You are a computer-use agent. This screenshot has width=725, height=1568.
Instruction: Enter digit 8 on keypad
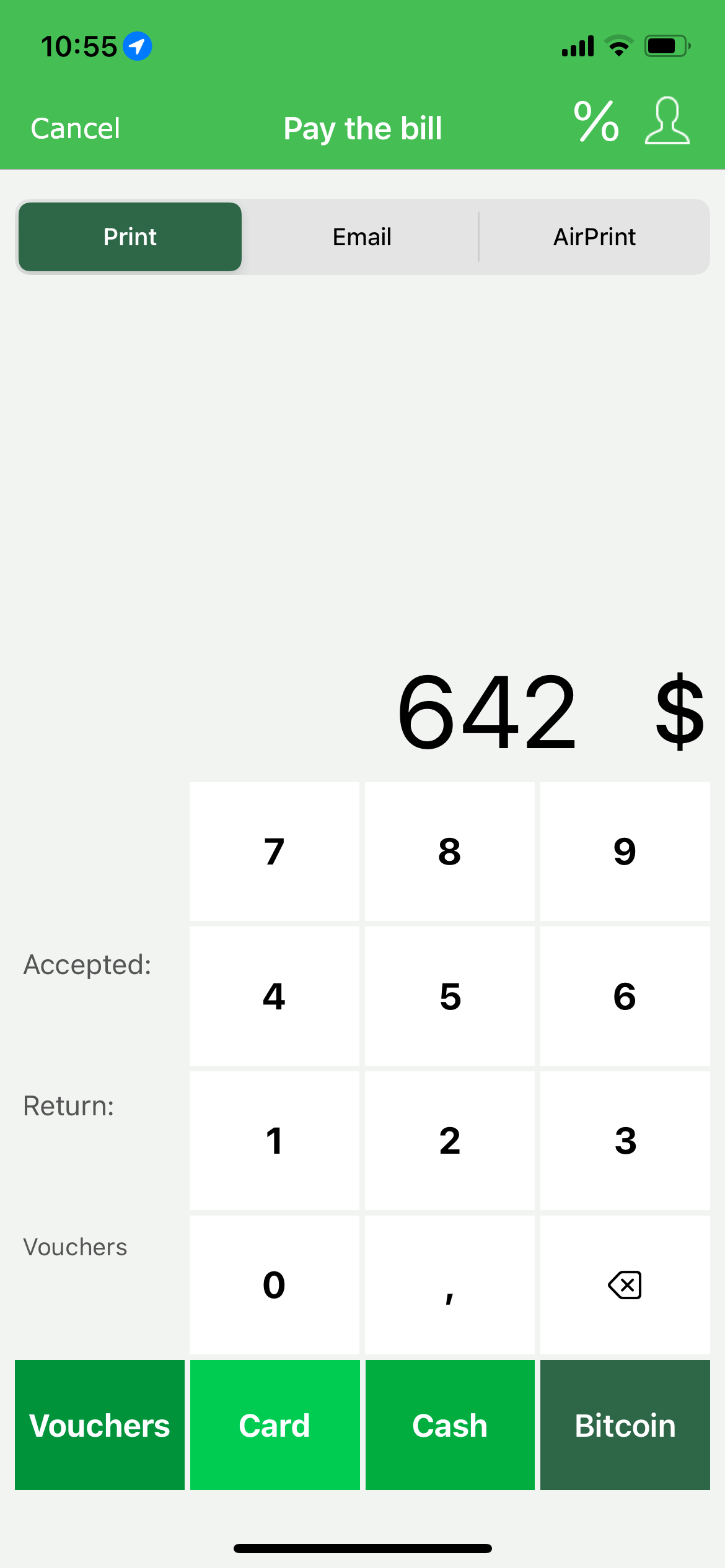point(449,852)
